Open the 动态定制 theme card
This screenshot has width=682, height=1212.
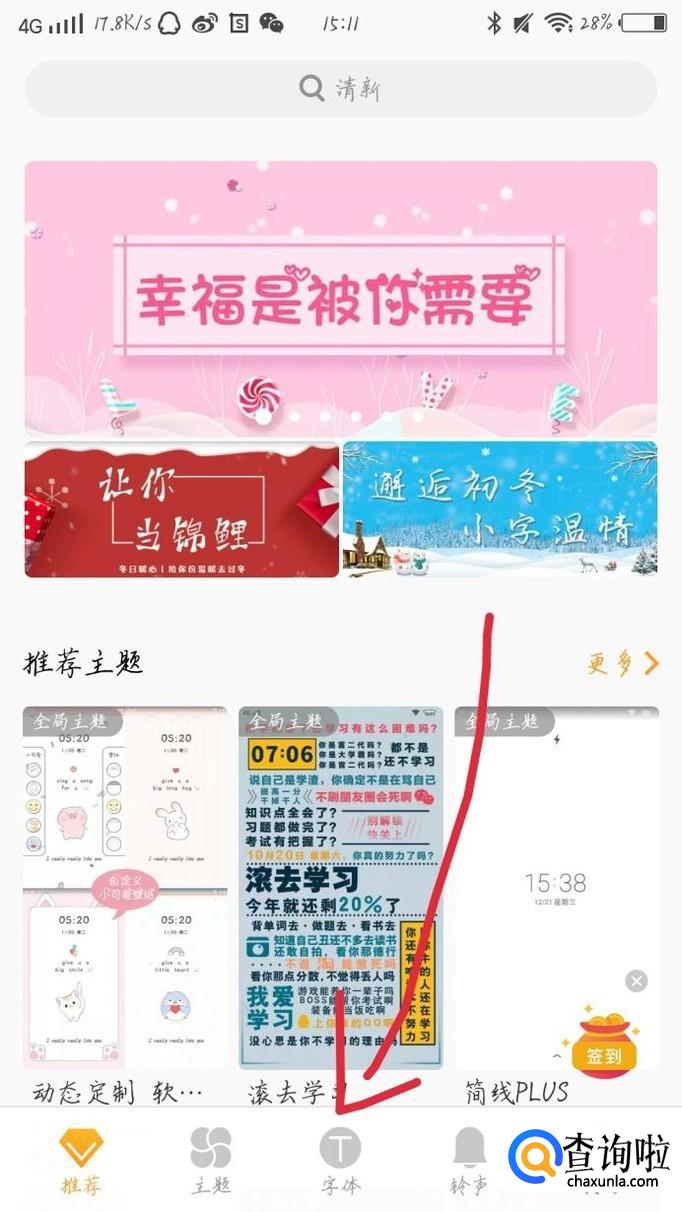click(125, 888)
